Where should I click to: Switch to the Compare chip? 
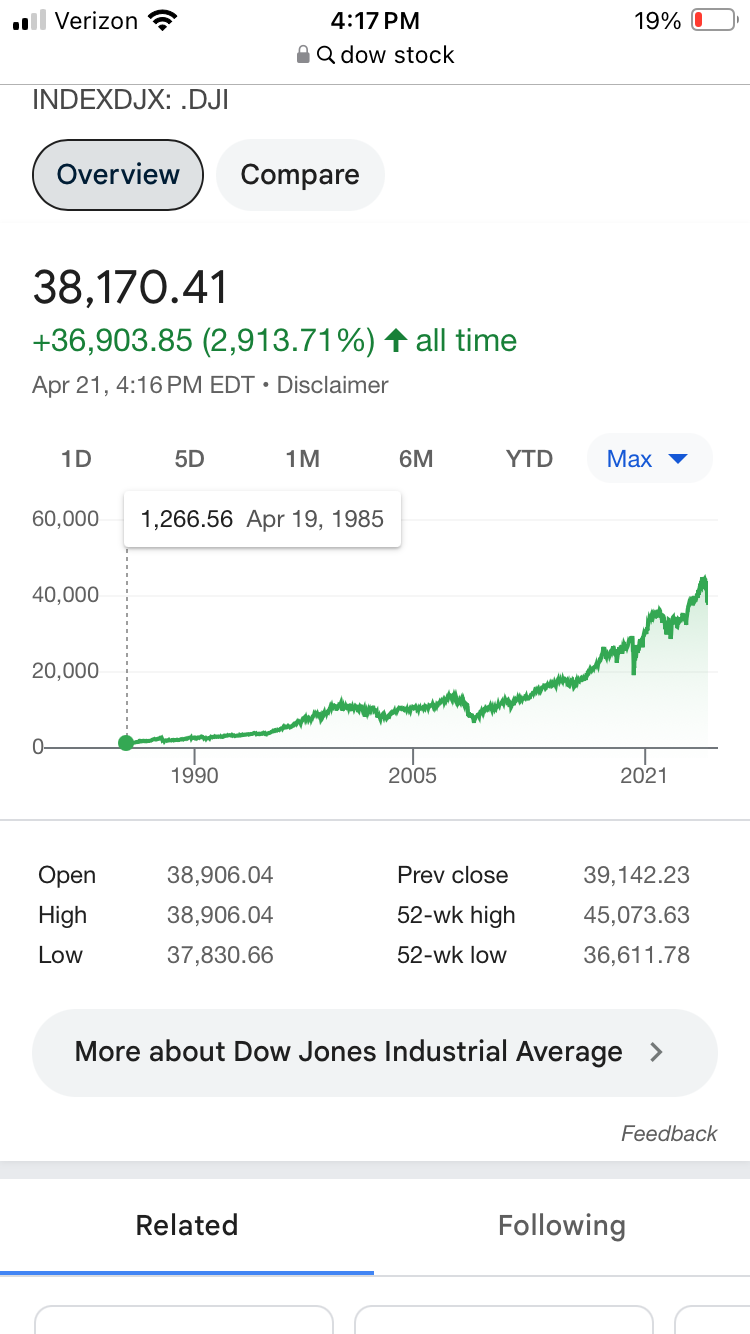click(300, 175)
